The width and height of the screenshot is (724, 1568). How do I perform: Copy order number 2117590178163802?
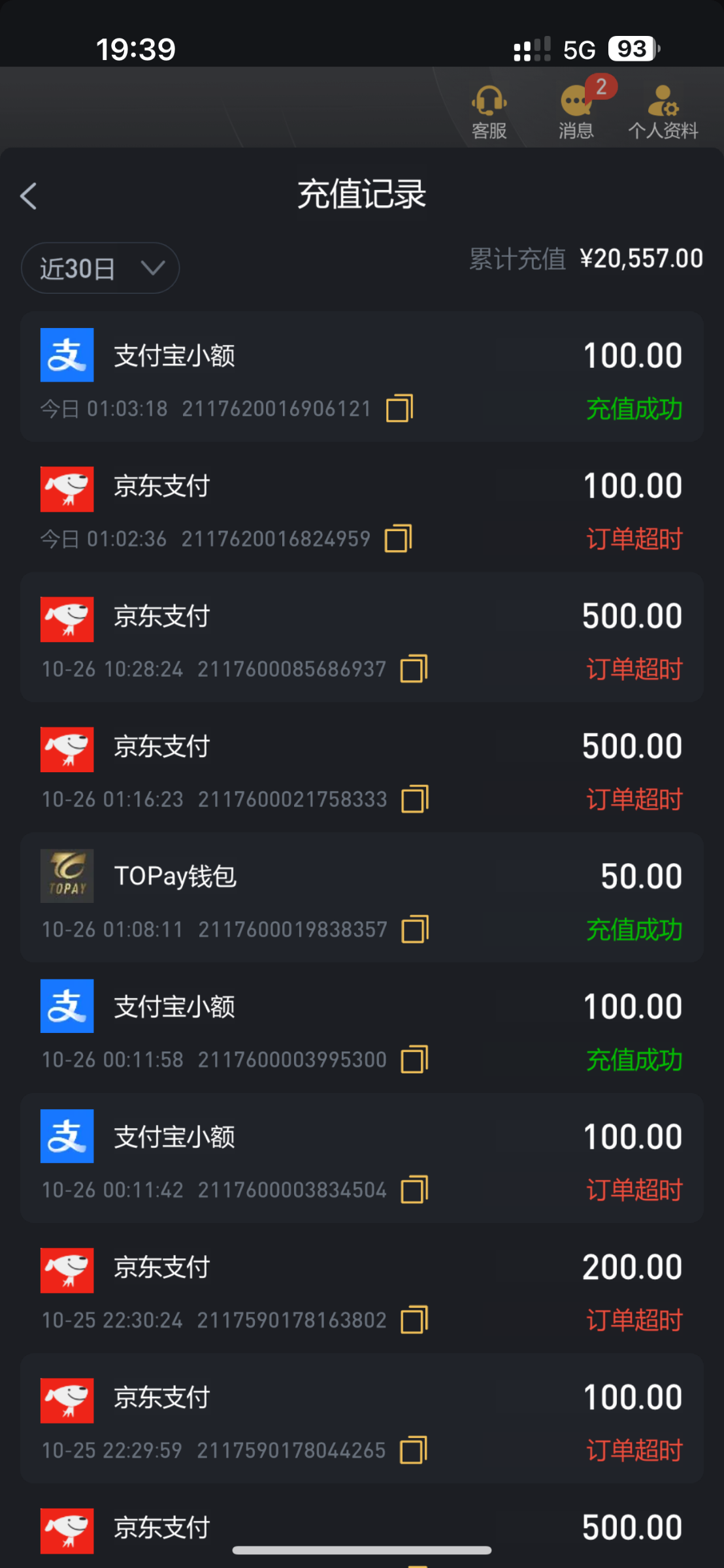414,1320
